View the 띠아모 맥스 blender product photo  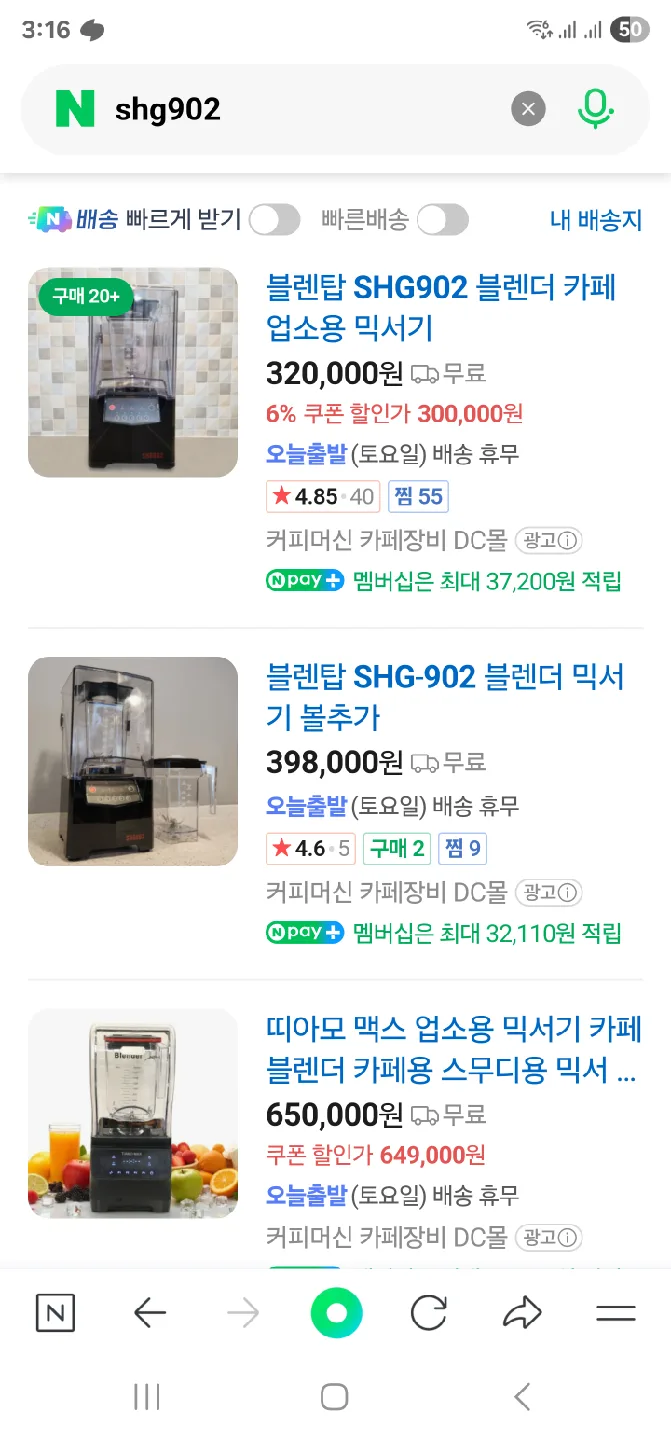(133, 1113)
